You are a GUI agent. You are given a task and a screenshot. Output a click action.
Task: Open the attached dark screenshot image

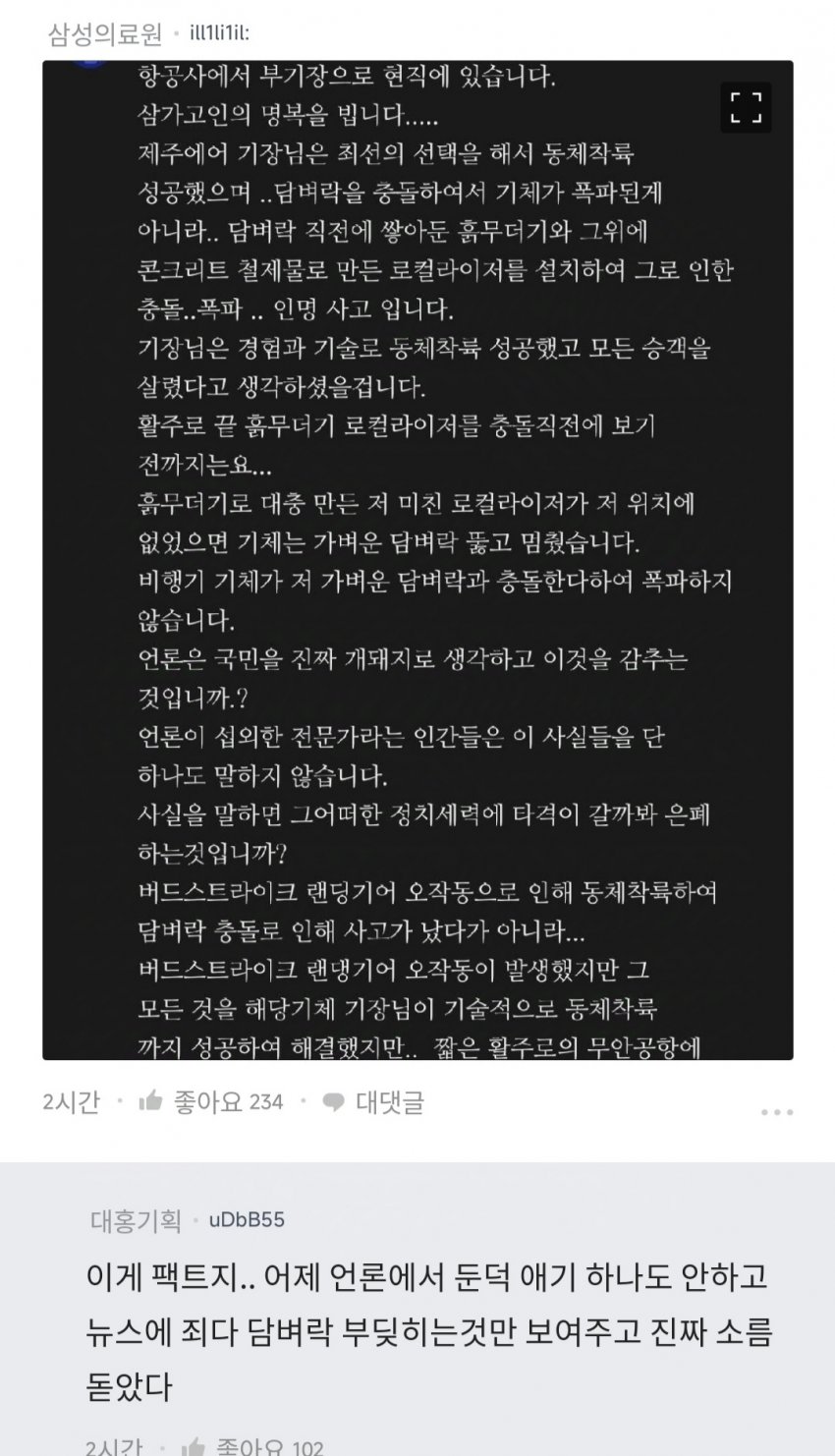pos(417,560)
